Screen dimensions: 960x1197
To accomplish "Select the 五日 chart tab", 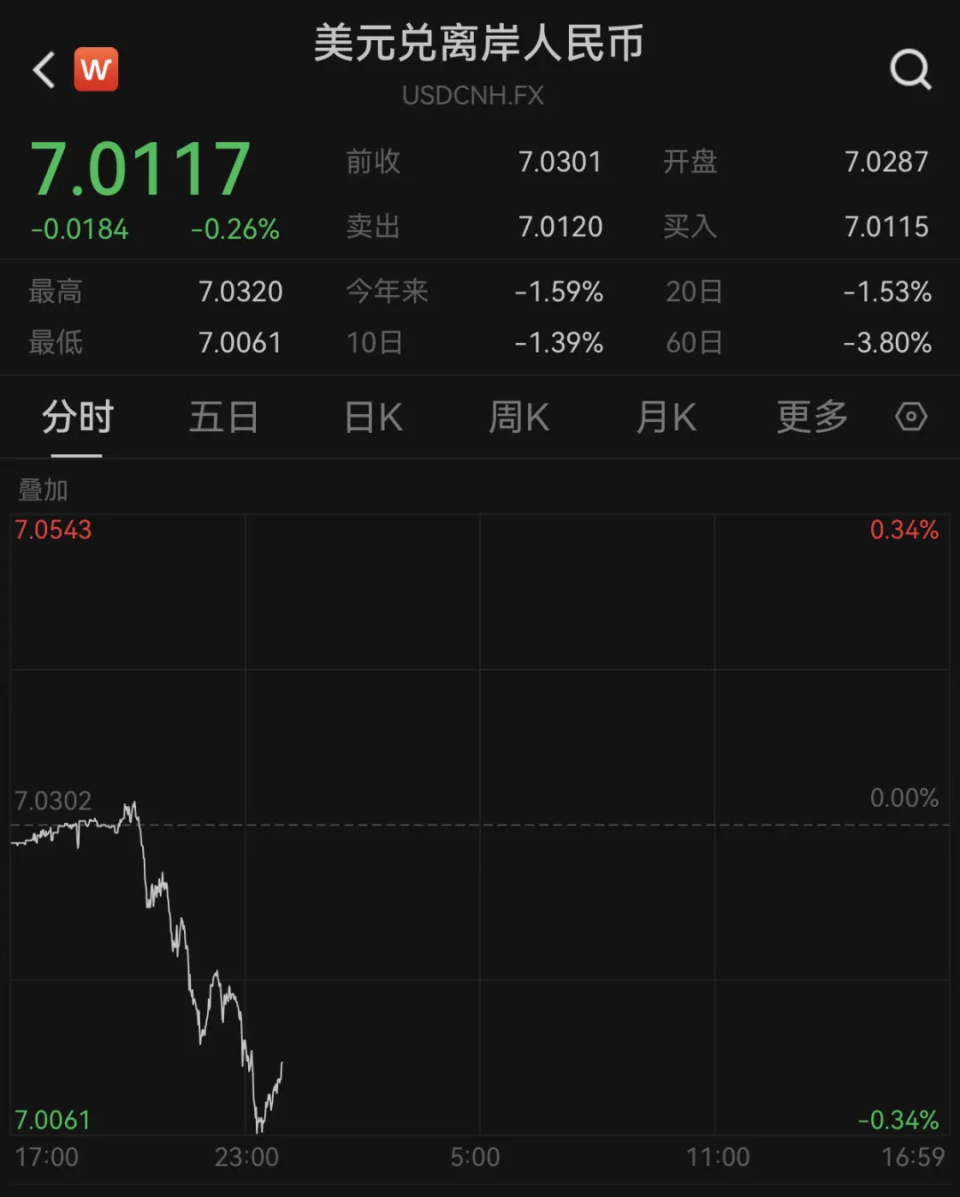I will click(x=224, y=417).
